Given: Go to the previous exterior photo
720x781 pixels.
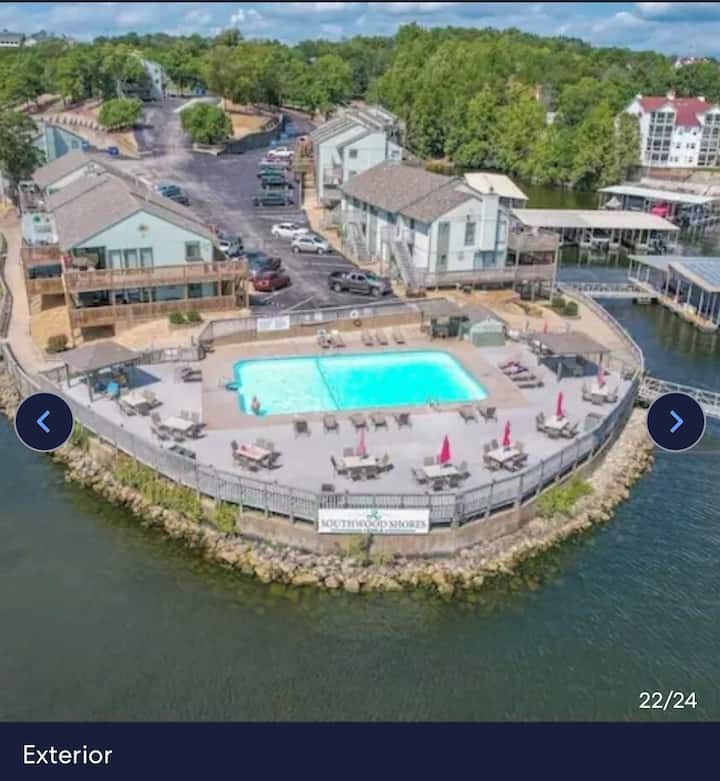Looking at the screenshot, I should coord(44,422).
